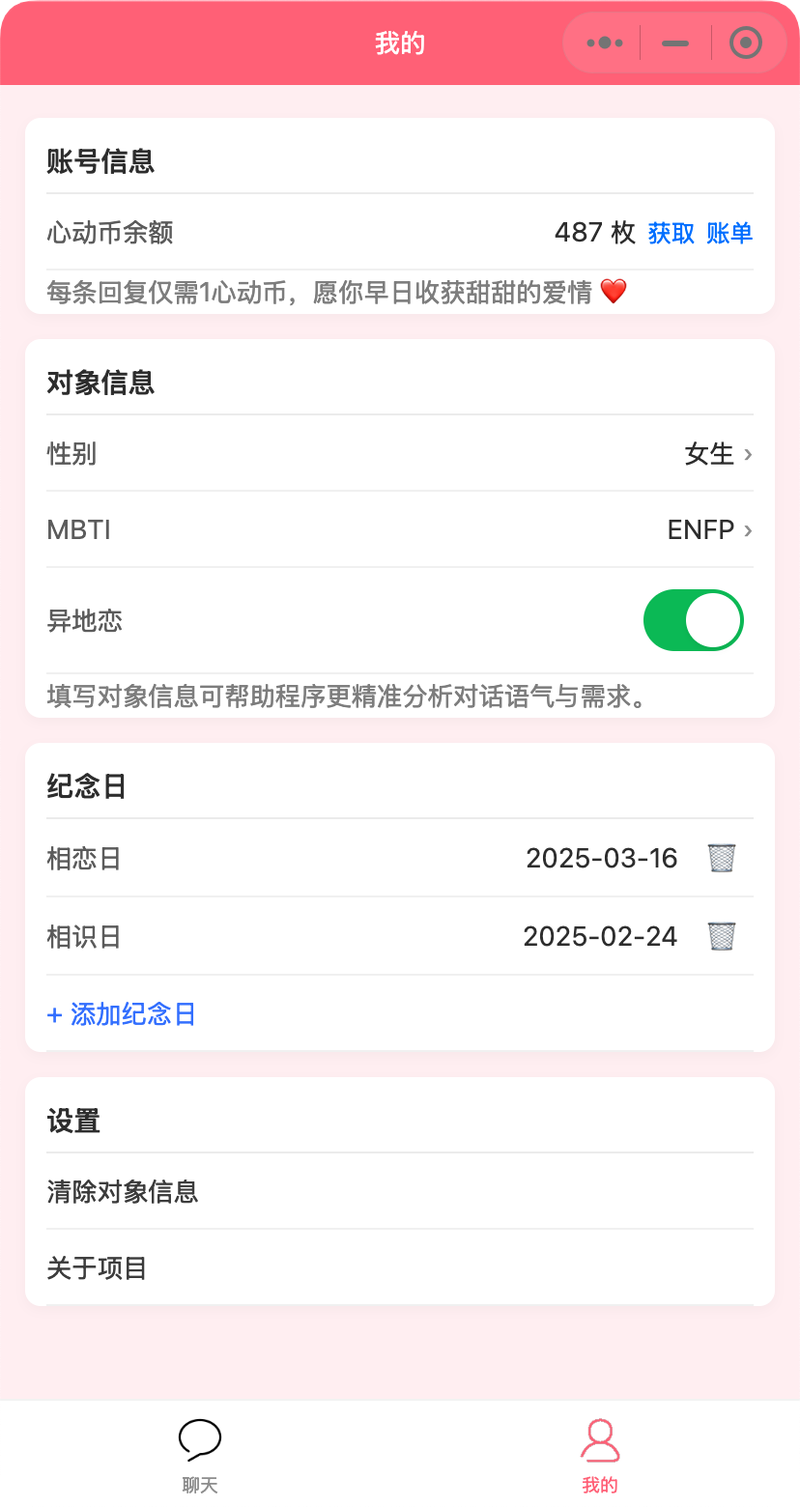Tap 获取 to get more 心动币
The image size is (800, 1507).
(671, 233)
